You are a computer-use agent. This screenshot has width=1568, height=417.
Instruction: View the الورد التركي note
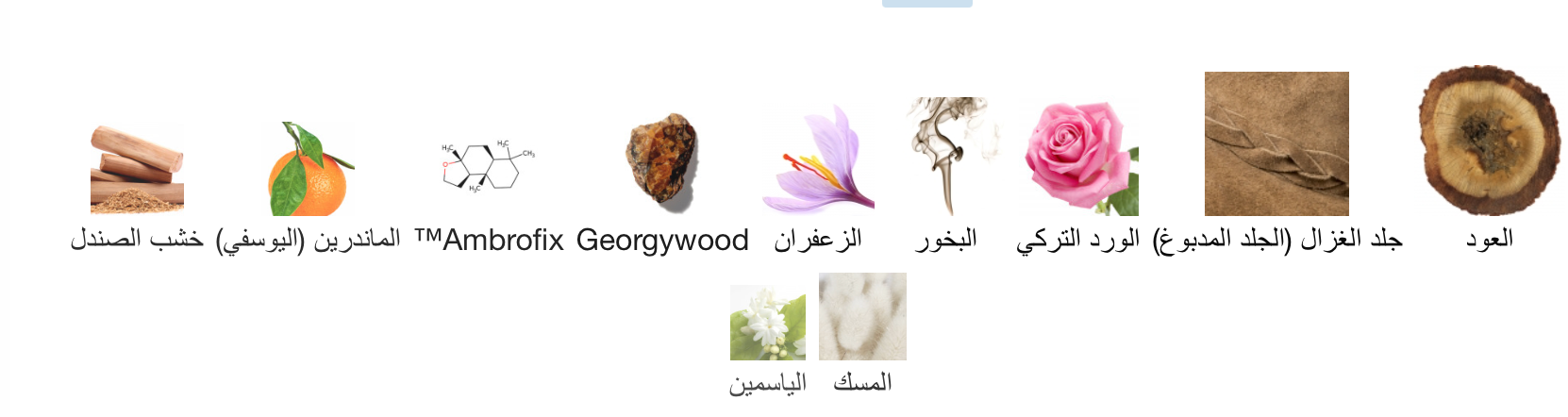1081,158
